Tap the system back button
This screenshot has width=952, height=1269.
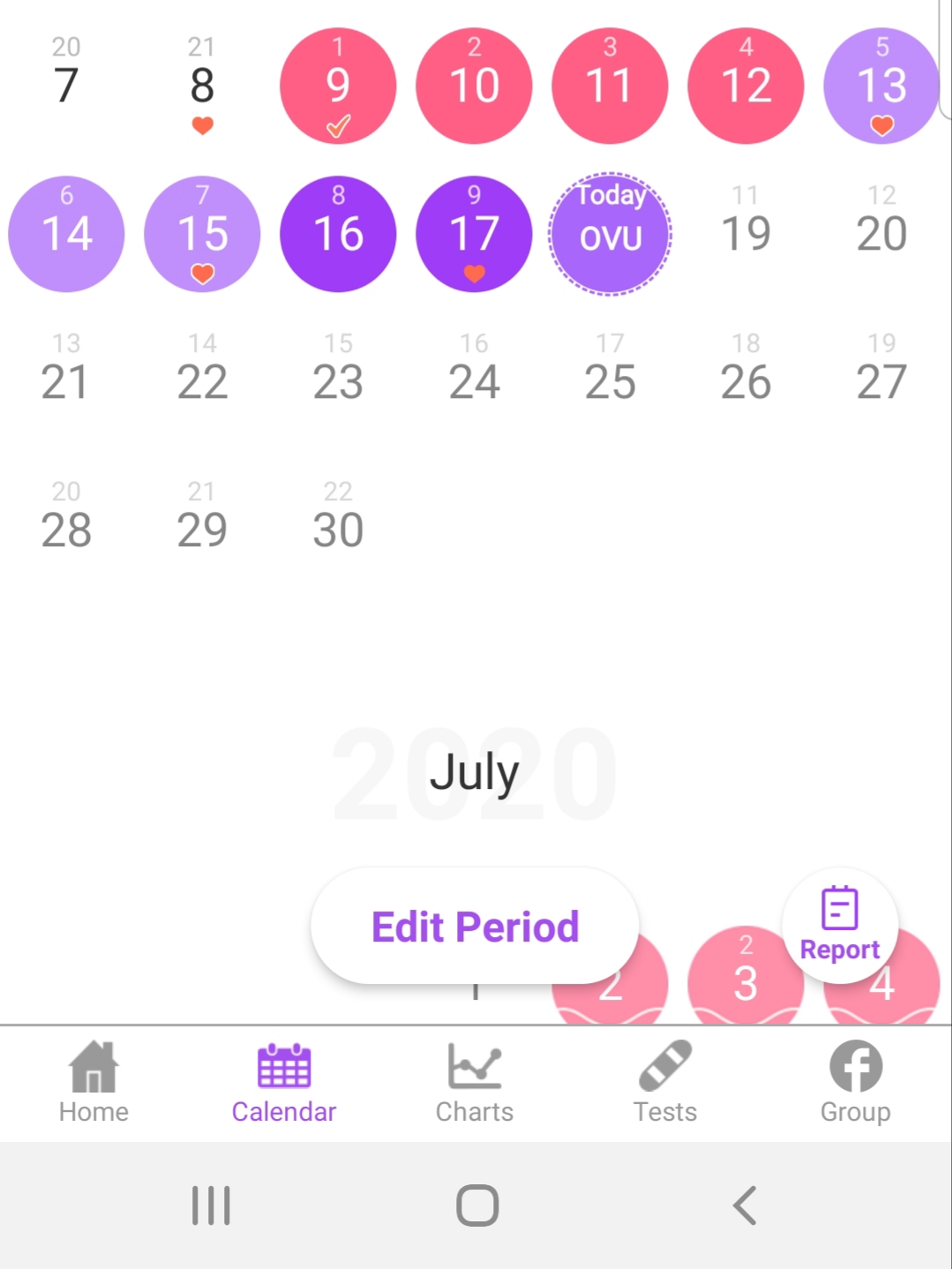(745, 1205)
